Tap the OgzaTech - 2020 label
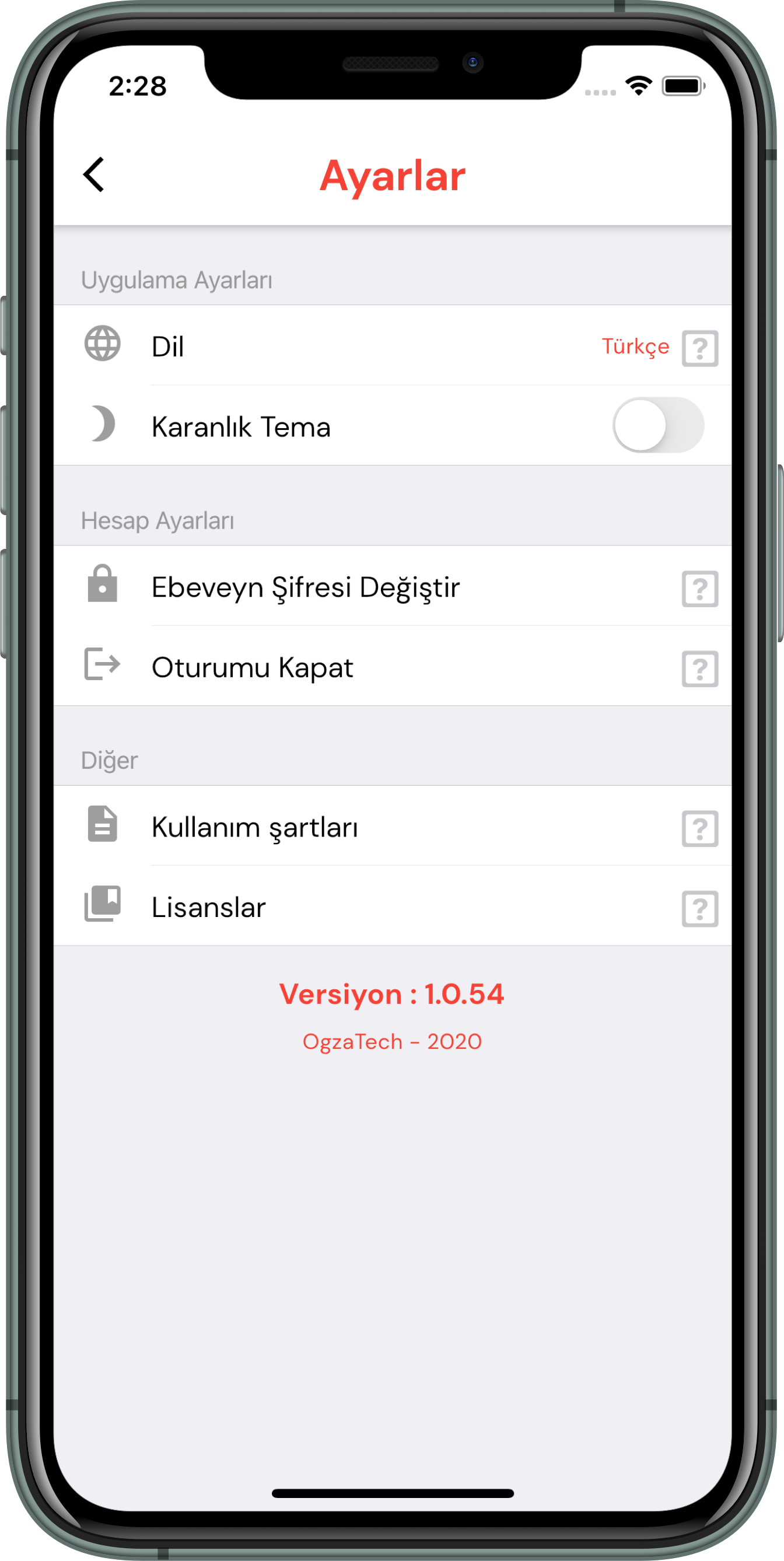Viewport: 784px width, 1561px height. click(392, 1041)
